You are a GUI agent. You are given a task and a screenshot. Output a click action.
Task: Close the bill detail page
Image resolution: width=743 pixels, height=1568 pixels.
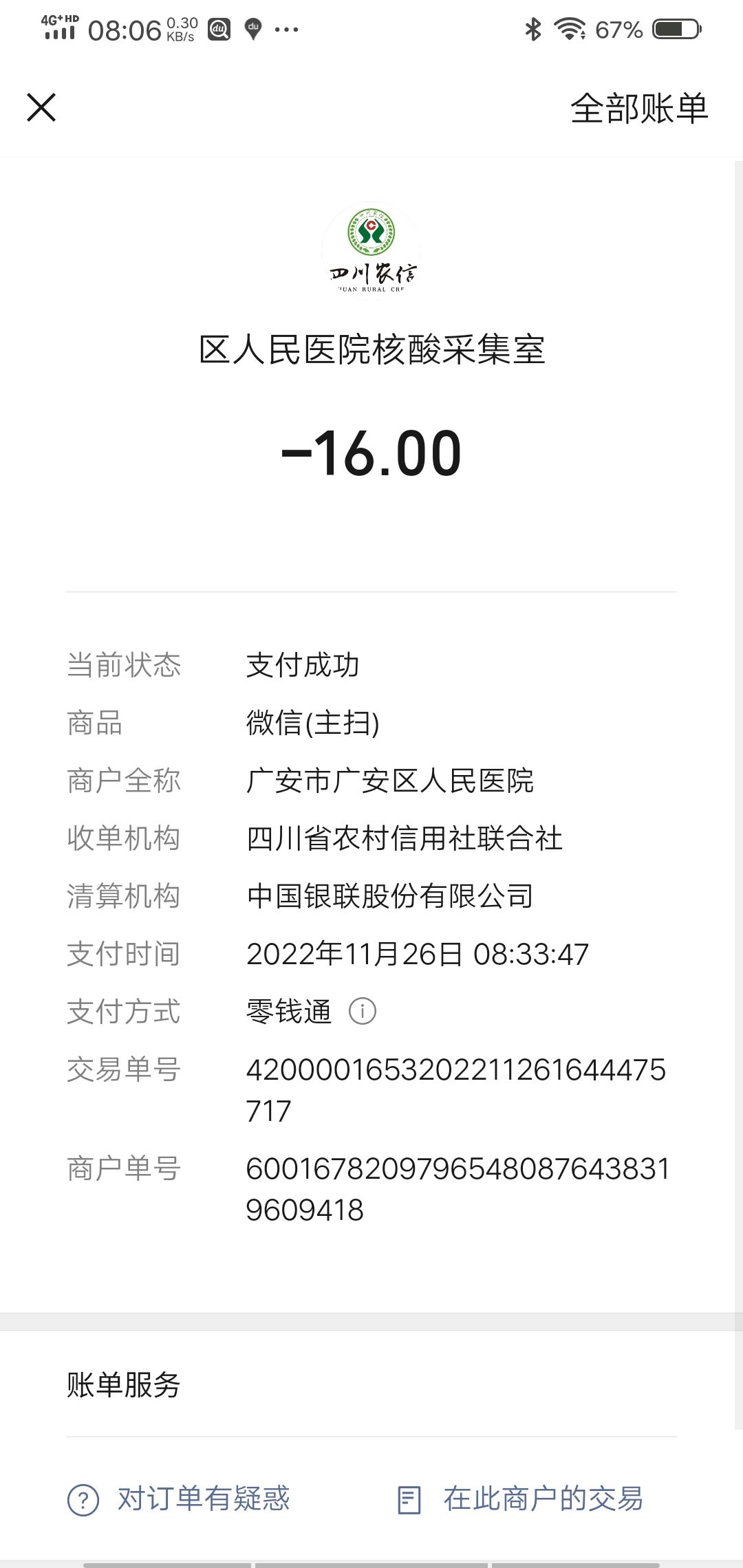click(x=41, y=108)
